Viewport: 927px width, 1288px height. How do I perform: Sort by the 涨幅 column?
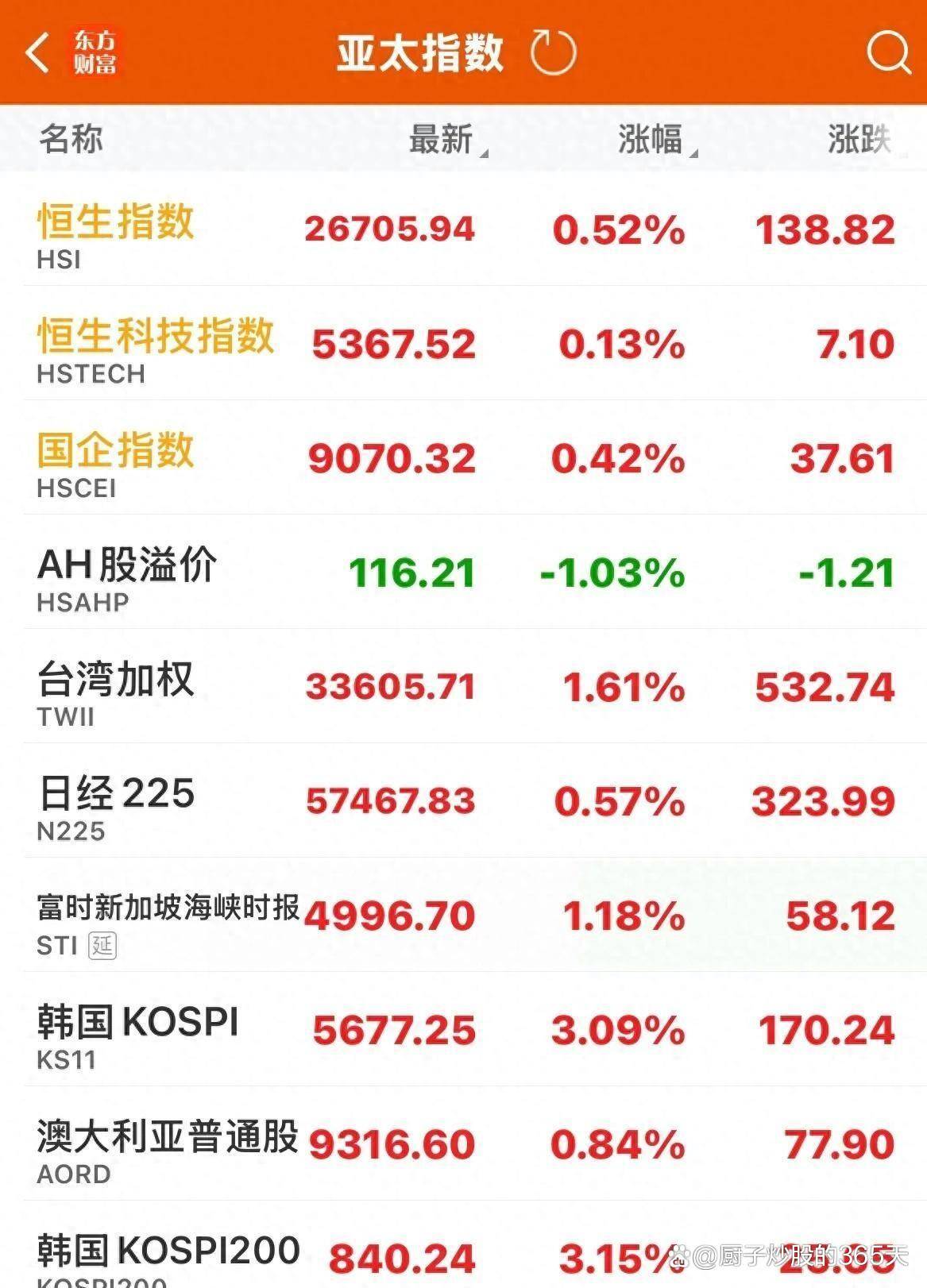pyautogui.click(x=653, y=139)
